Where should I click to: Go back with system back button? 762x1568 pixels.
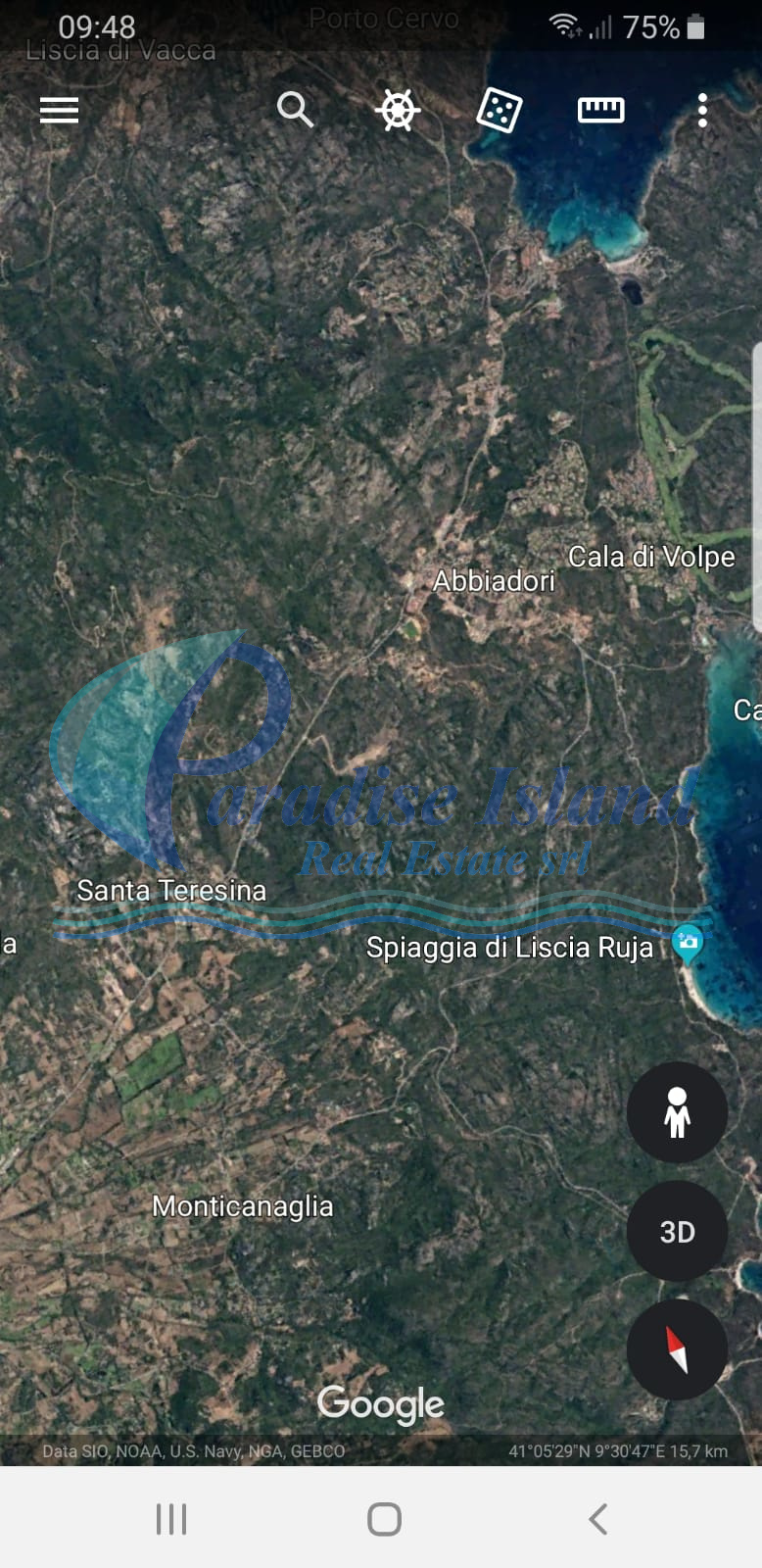coord(597,1519)
